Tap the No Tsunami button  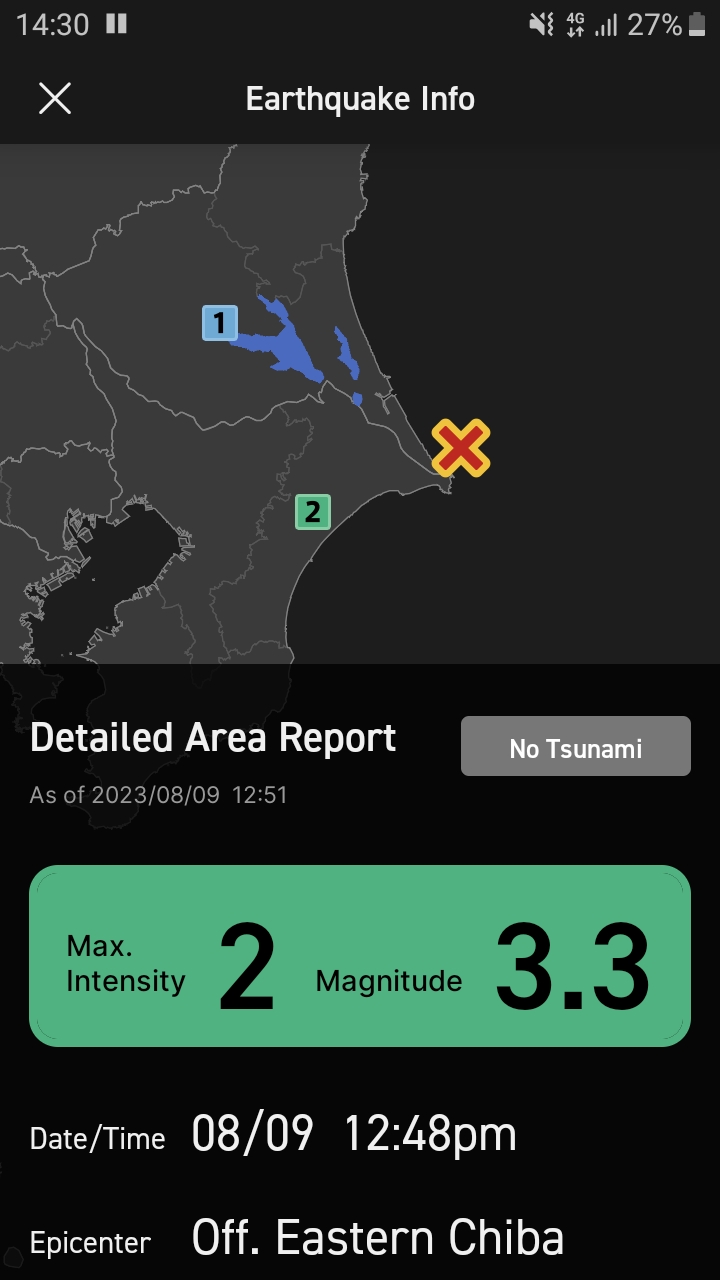coord(576,746)
